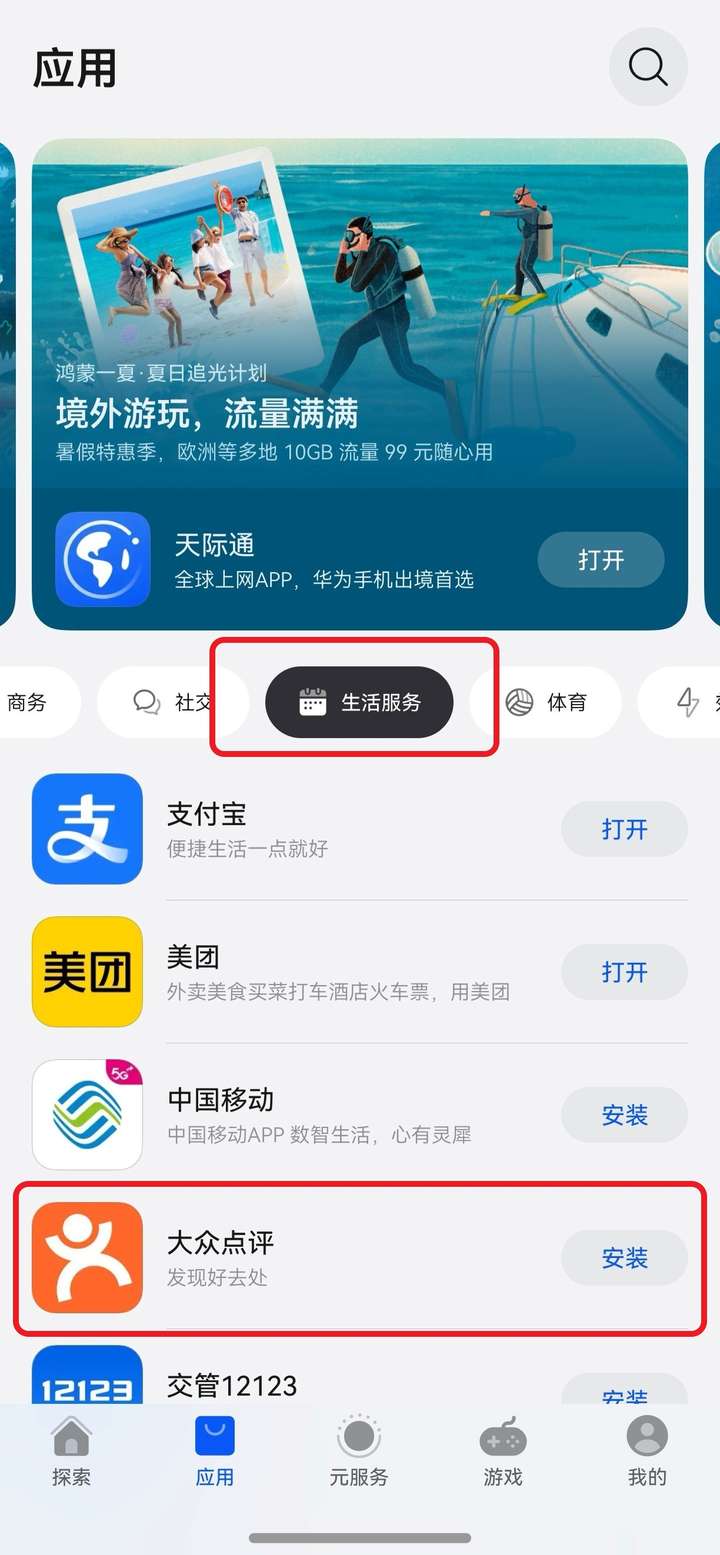Switch to the 游戏 tab
The width and height of the screenshot is (720, 1555).
point(503,1452)
